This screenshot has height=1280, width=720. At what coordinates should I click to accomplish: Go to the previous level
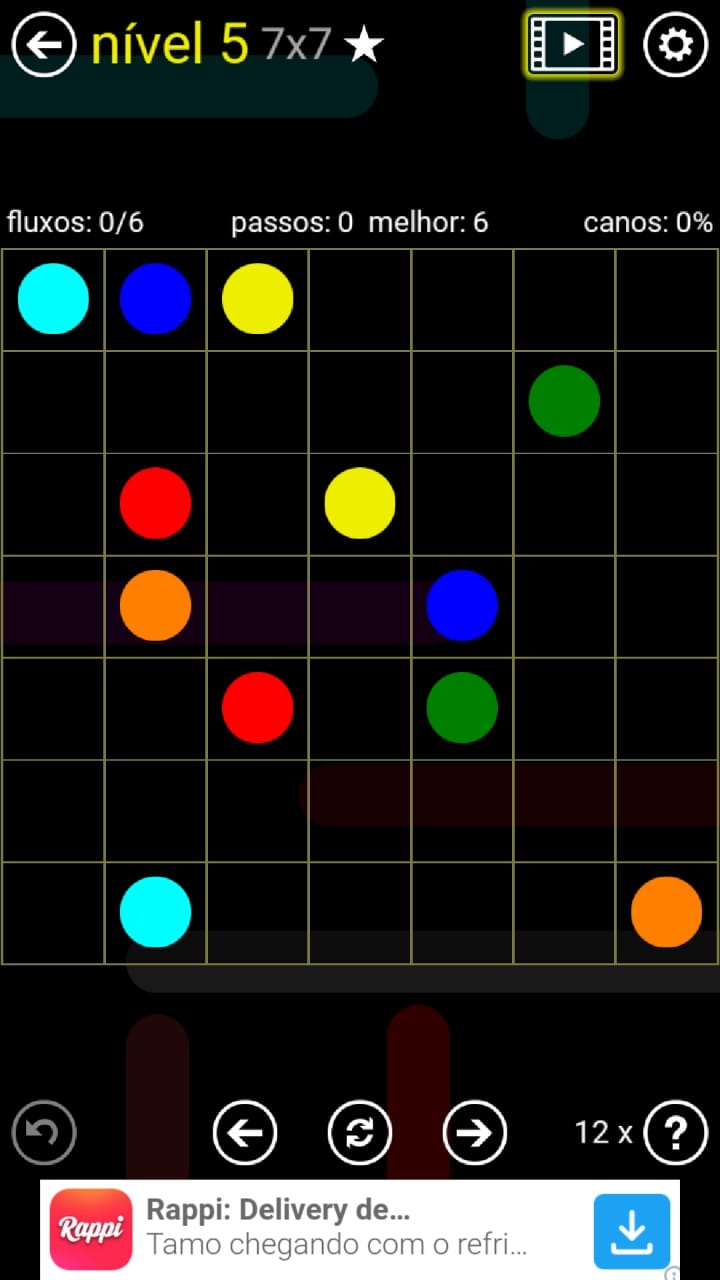pyautogui.click(x=245, y=1133)
